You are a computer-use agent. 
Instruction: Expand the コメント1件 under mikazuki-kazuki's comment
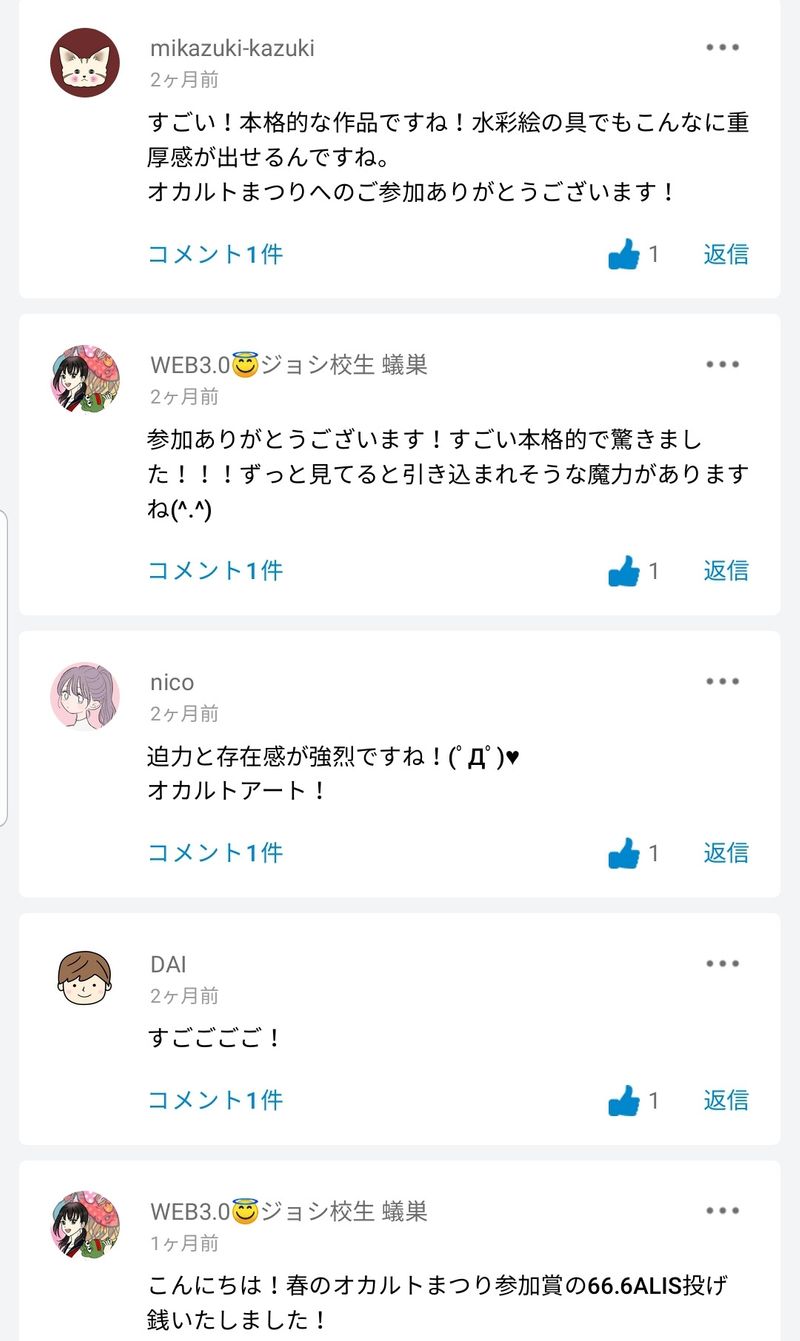(215, 254)
